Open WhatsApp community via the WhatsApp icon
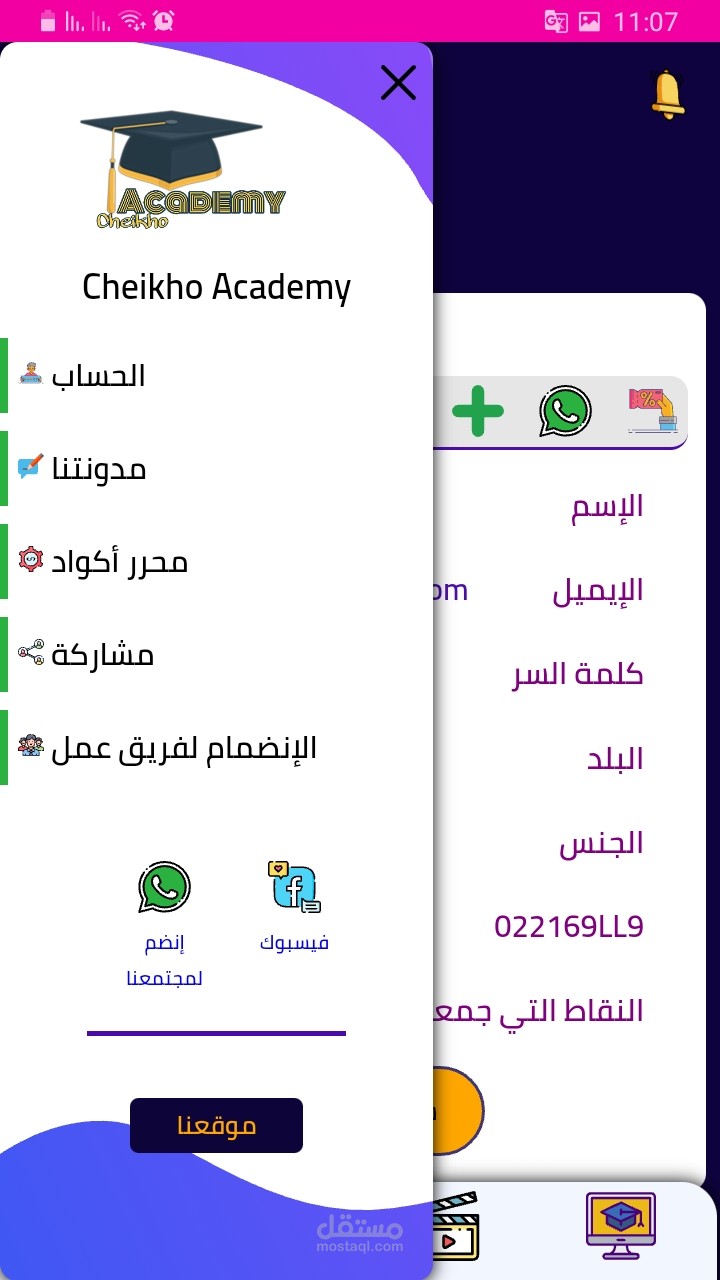The height and width of the screenshot is (1280, 720). 163,886
